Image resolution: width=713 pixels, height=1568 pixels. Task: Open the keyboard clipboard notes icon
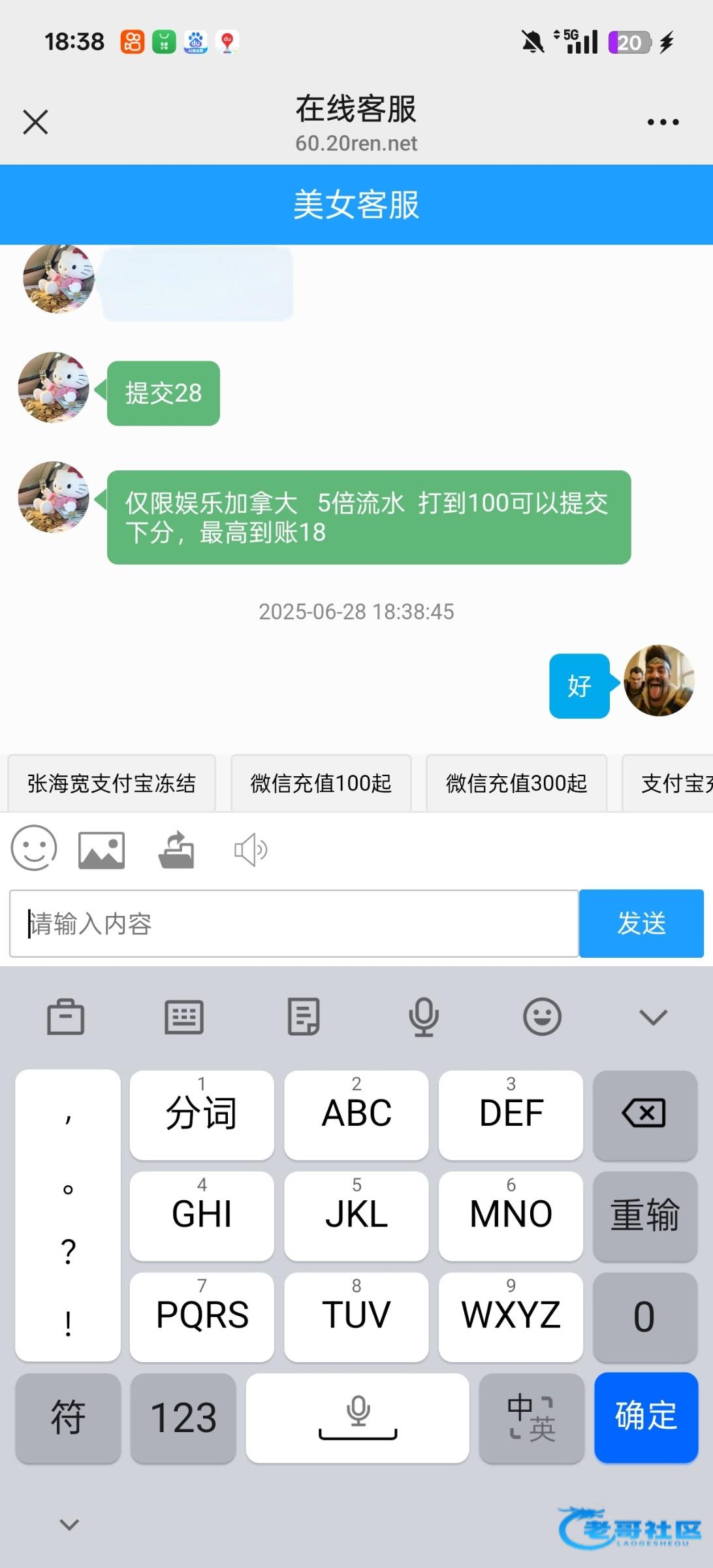click(304, 1017)
